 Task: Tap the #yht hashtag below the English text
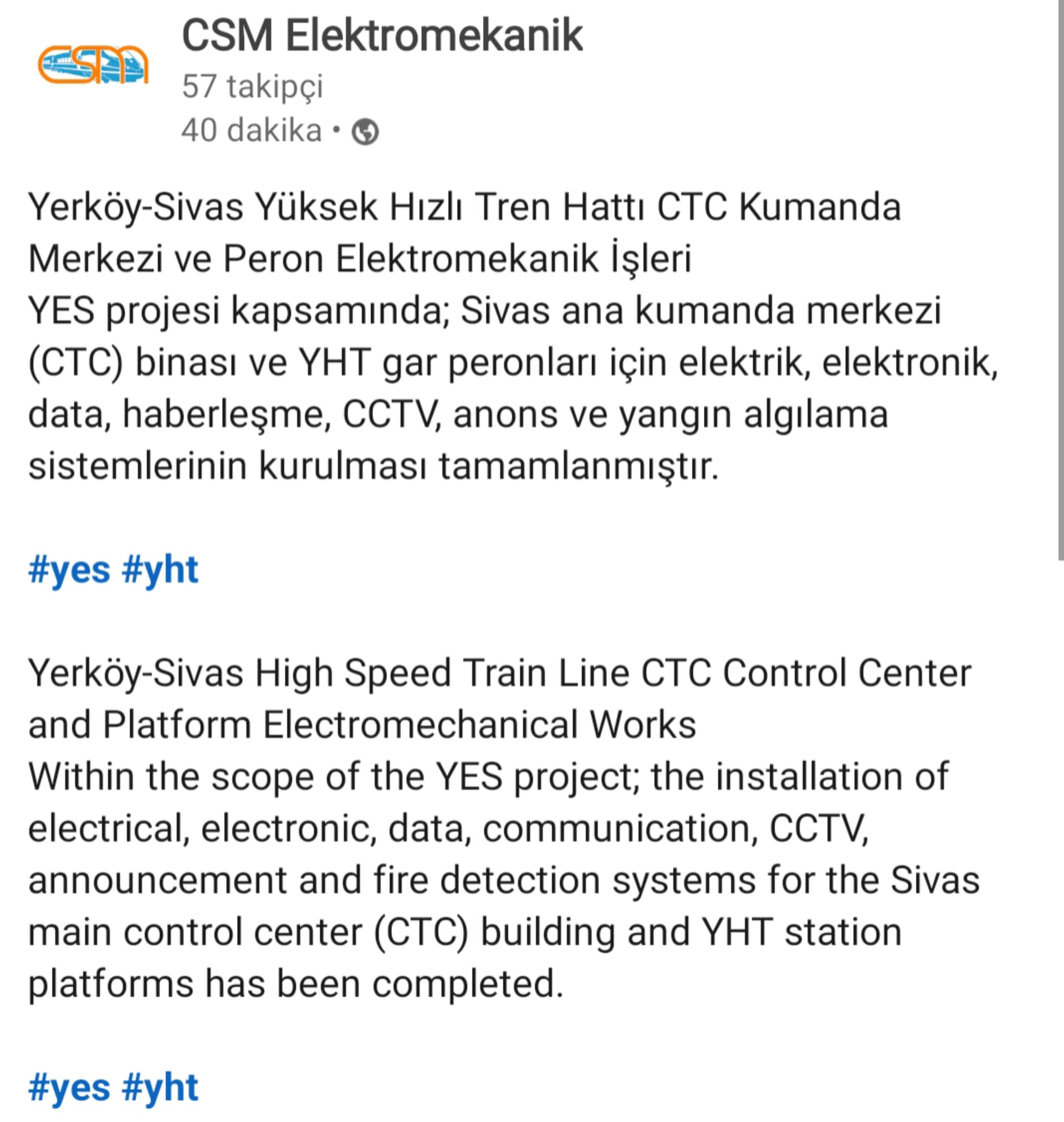[x=160, y=1087]
